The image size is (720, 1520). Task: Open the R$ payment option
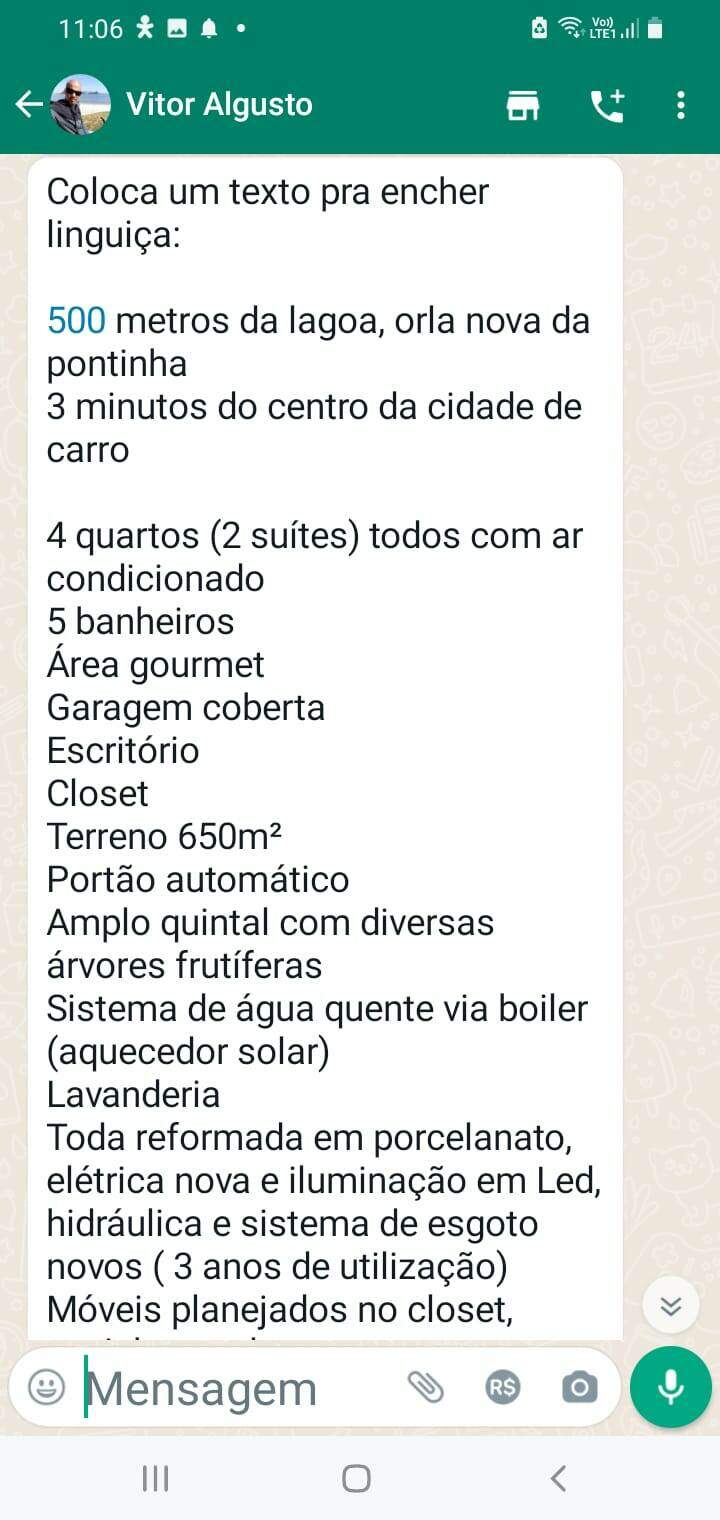click(502, 1387)
